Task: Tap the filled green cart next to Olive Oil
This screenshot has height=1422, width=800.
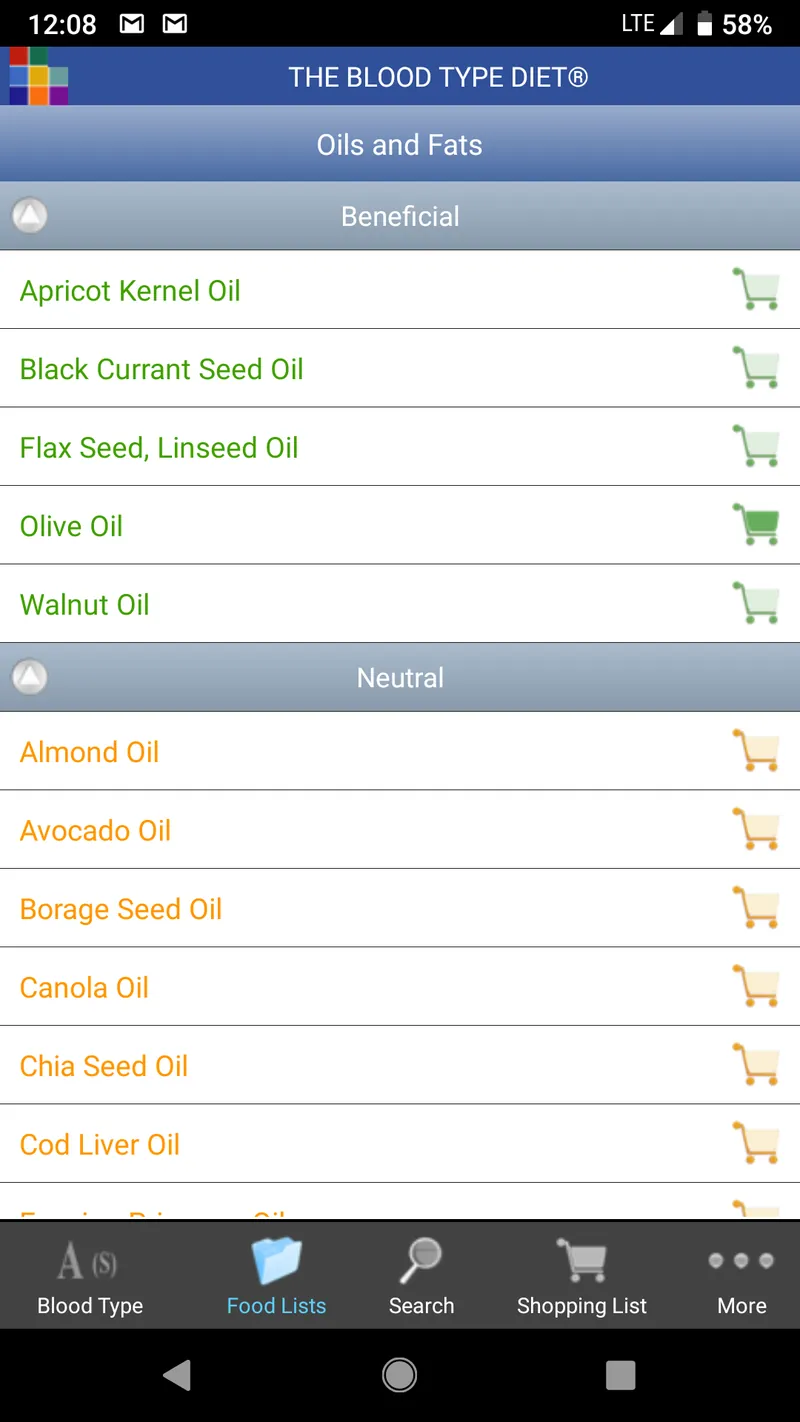Action: click(756, 525)
